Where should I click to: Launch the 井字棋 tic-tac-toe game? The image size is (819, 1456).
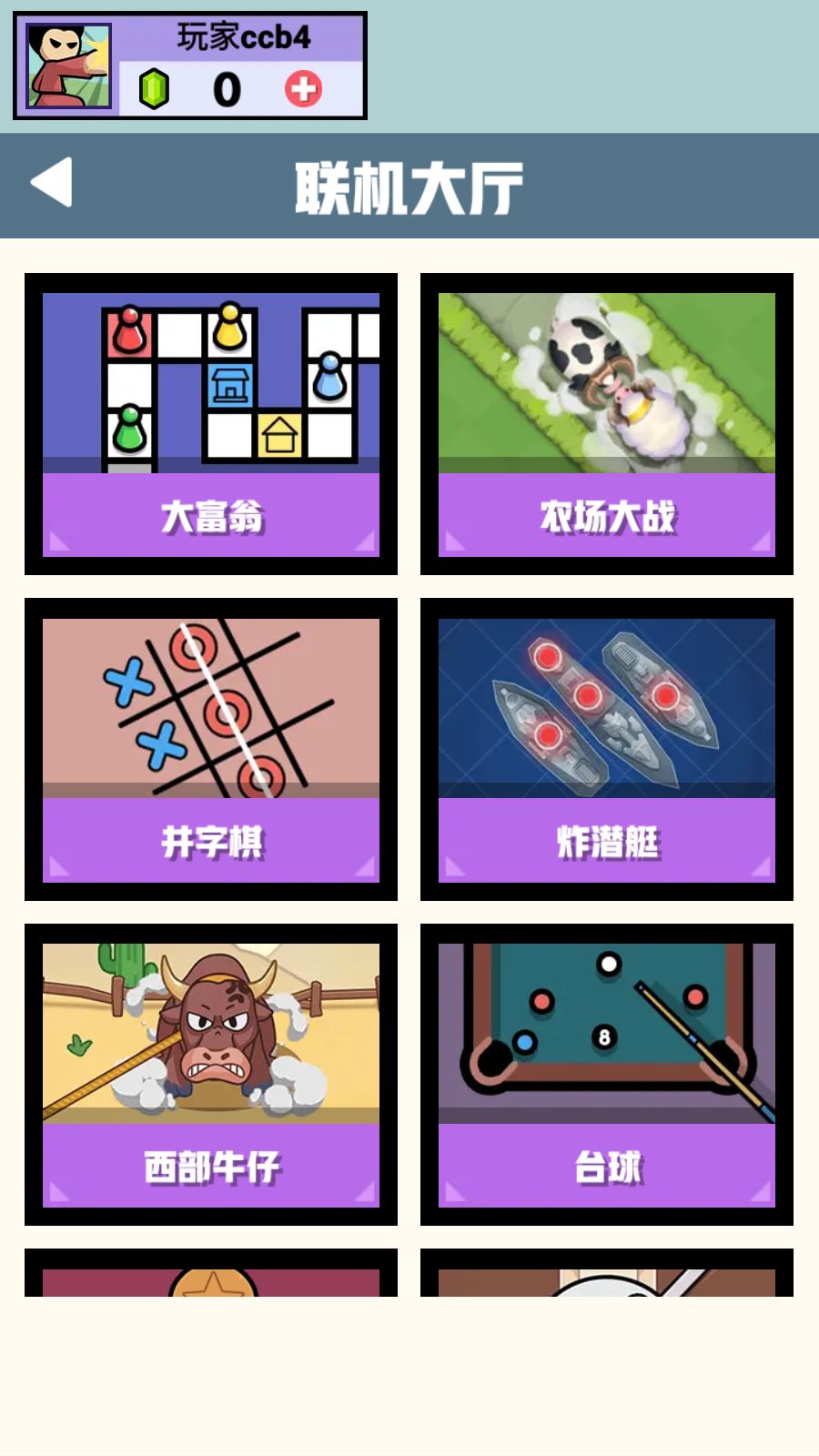pos(211,746)
